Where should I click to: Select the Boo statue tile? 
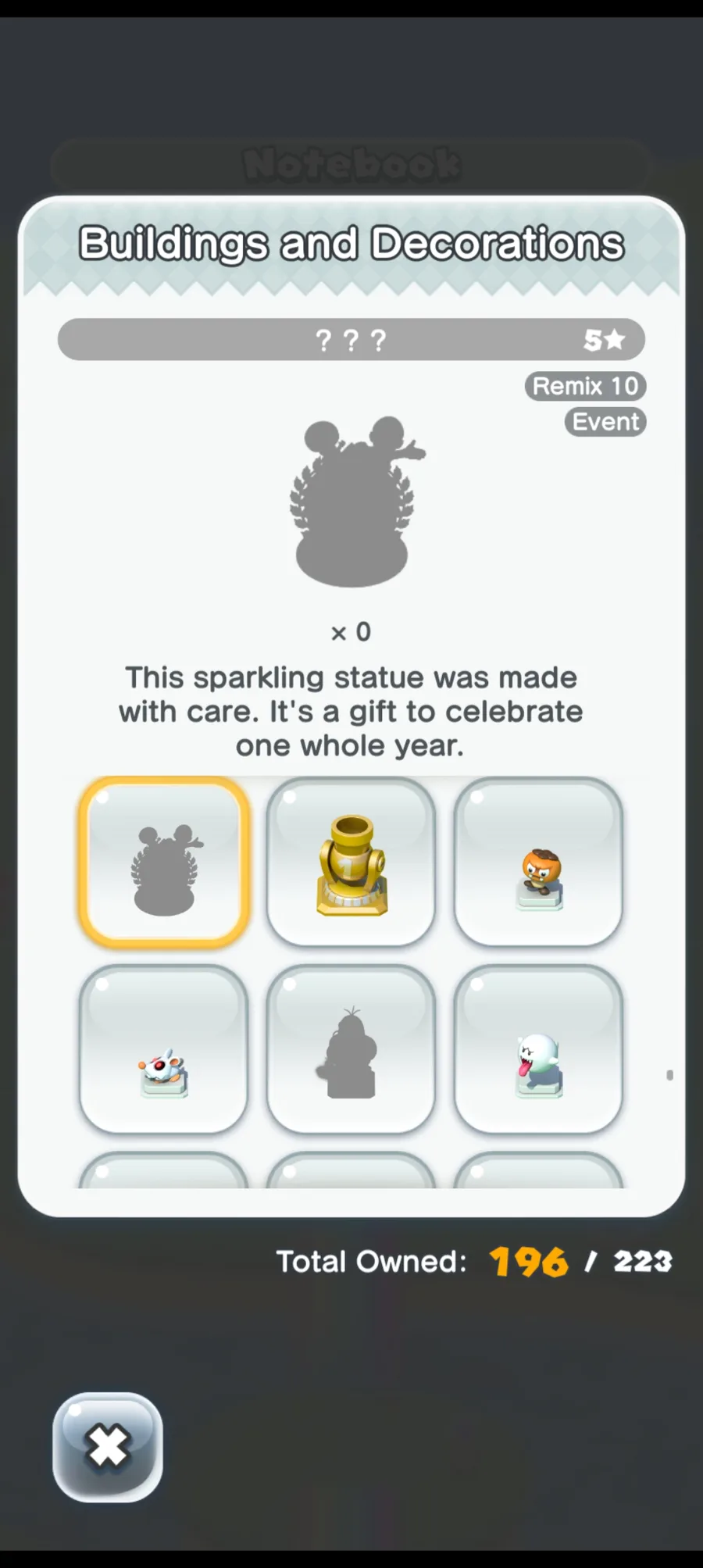tap(538, 1049)
